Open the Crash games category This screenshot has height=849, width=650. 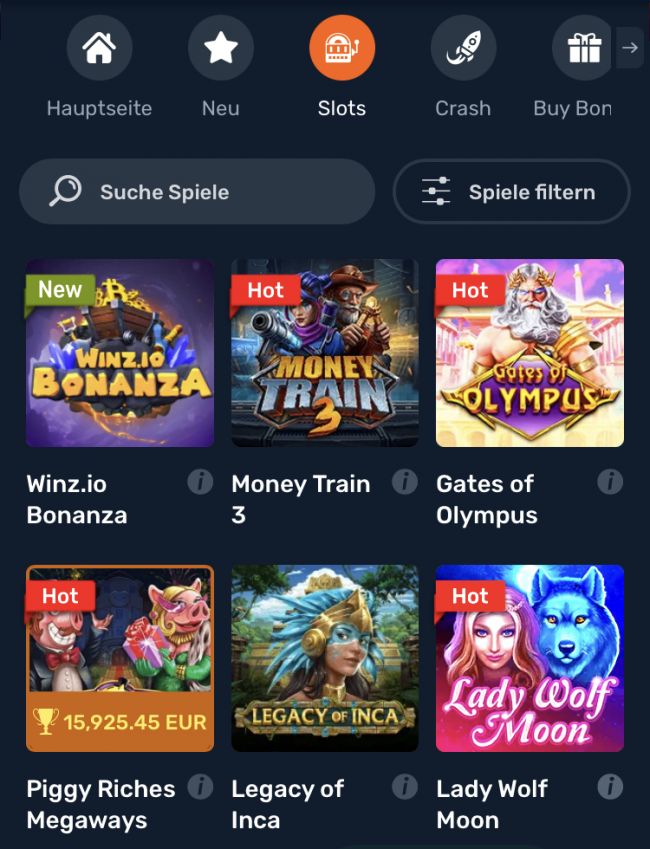(463, 48)
